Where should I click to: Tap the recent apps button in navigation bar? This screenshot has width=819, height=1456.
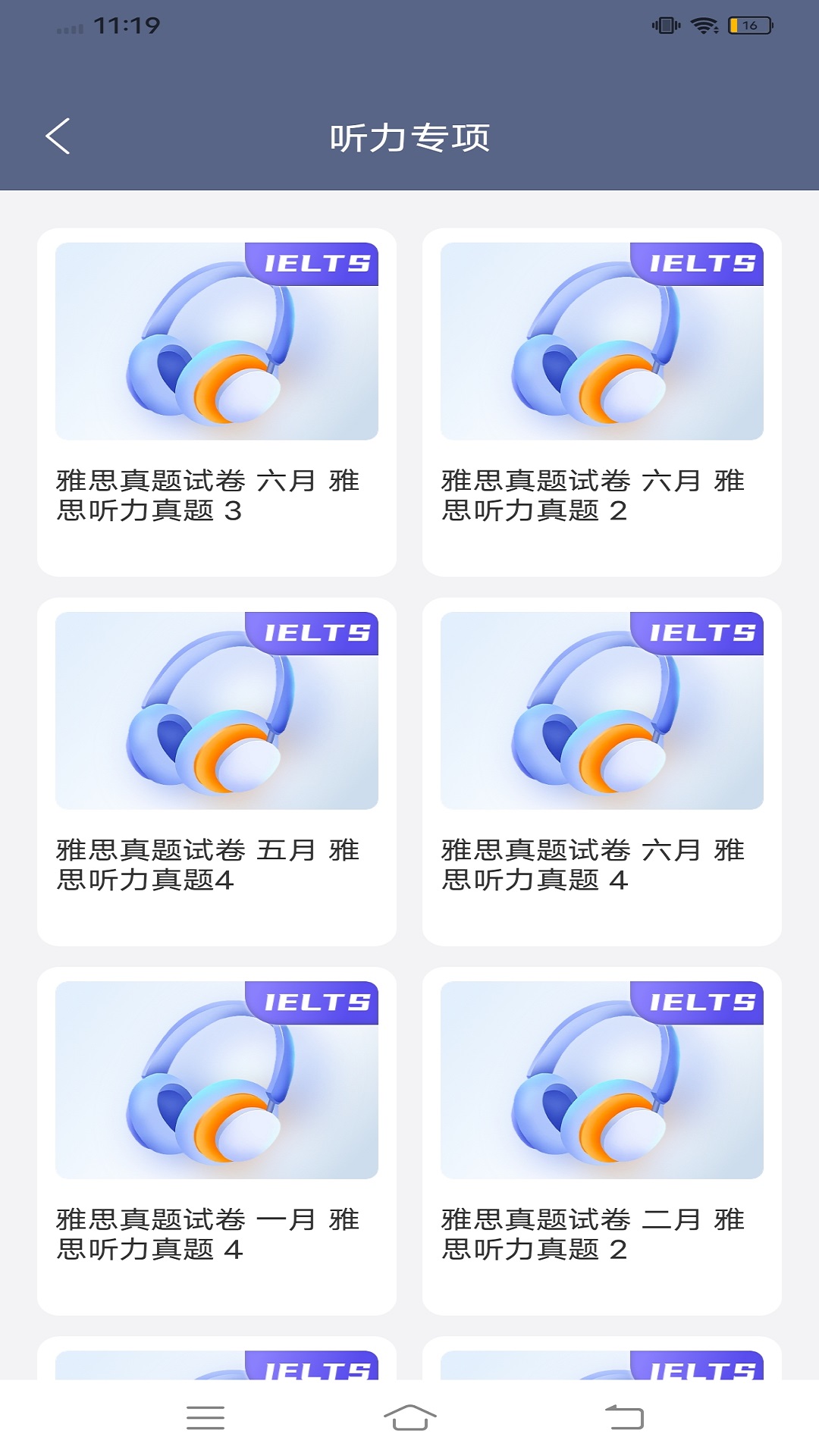(205, 1417)
